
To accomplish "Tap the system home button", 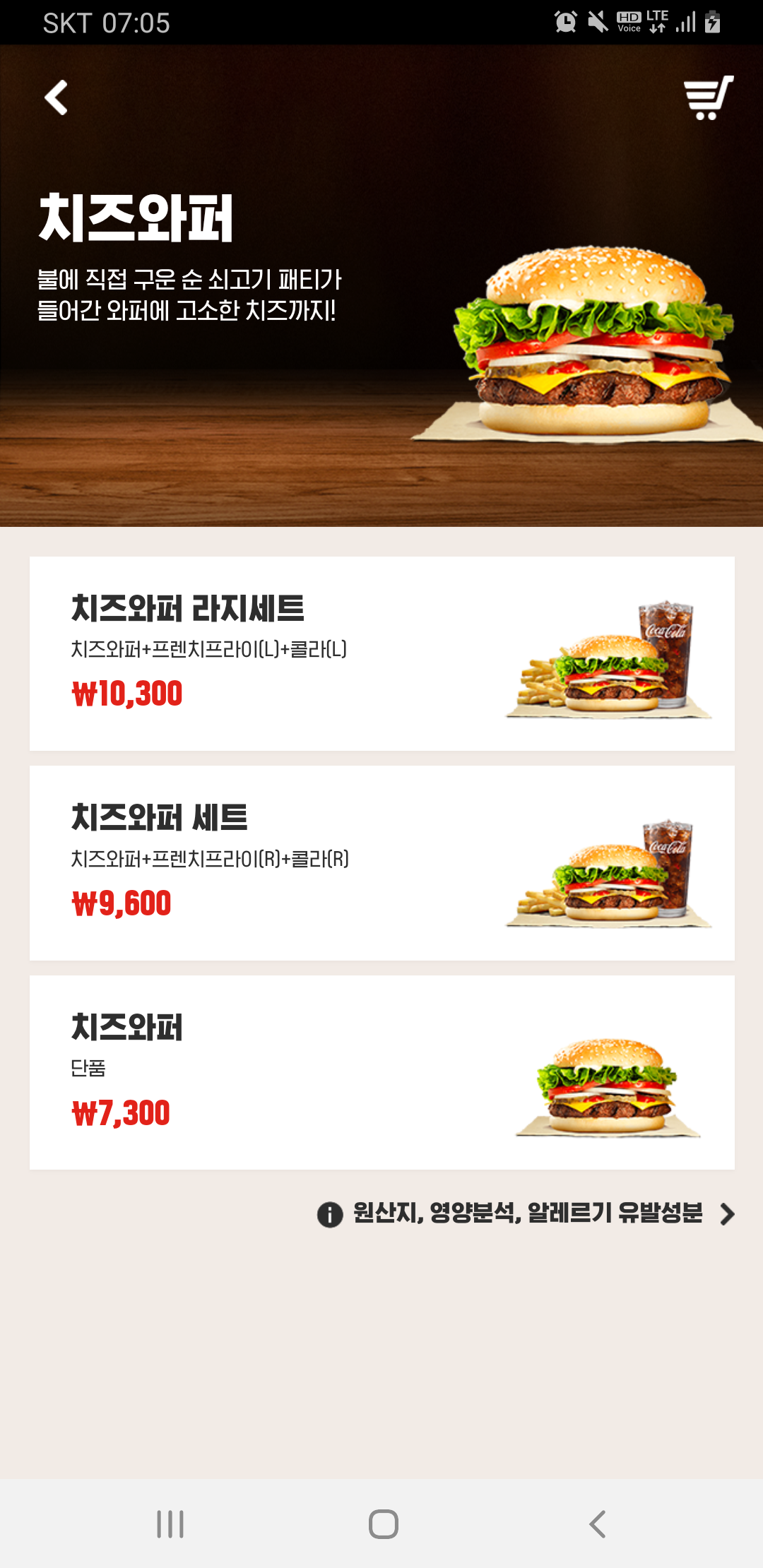I will [383, 1524].
